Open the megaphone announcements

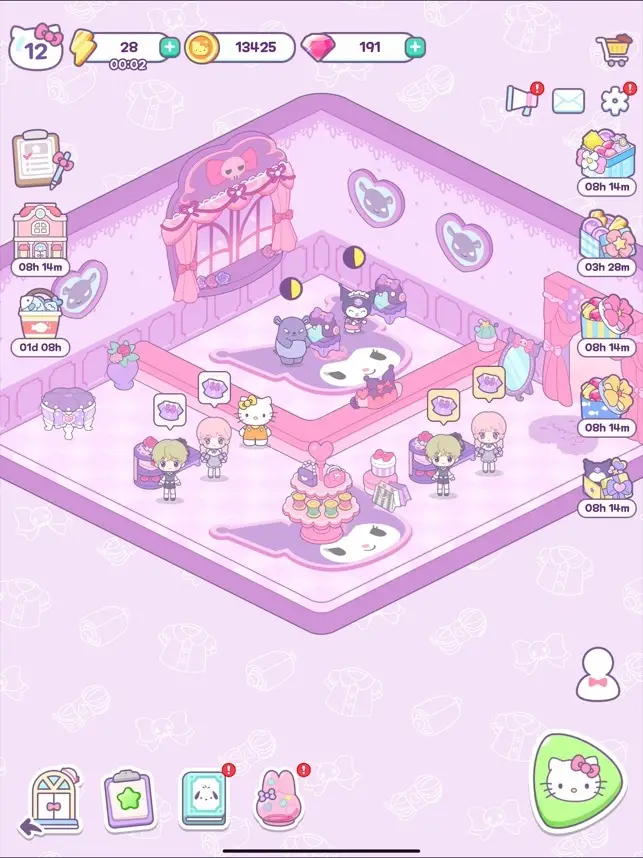pos(523,98)
